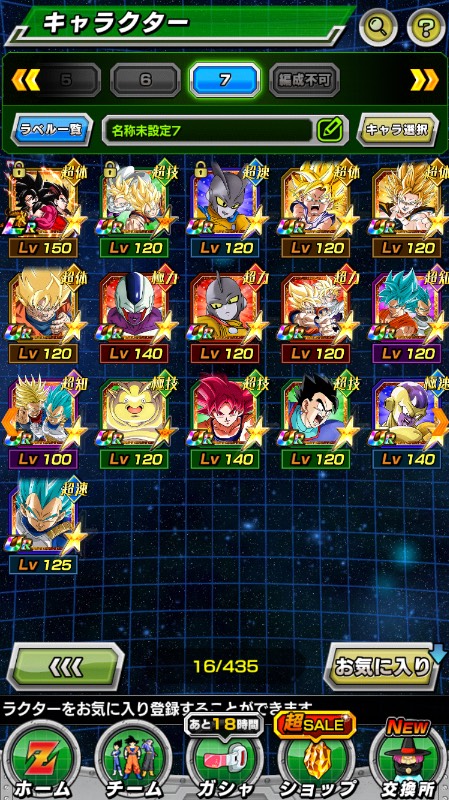
Task: Edit label name with the pencil icon
Action: [x=330, y=130]
